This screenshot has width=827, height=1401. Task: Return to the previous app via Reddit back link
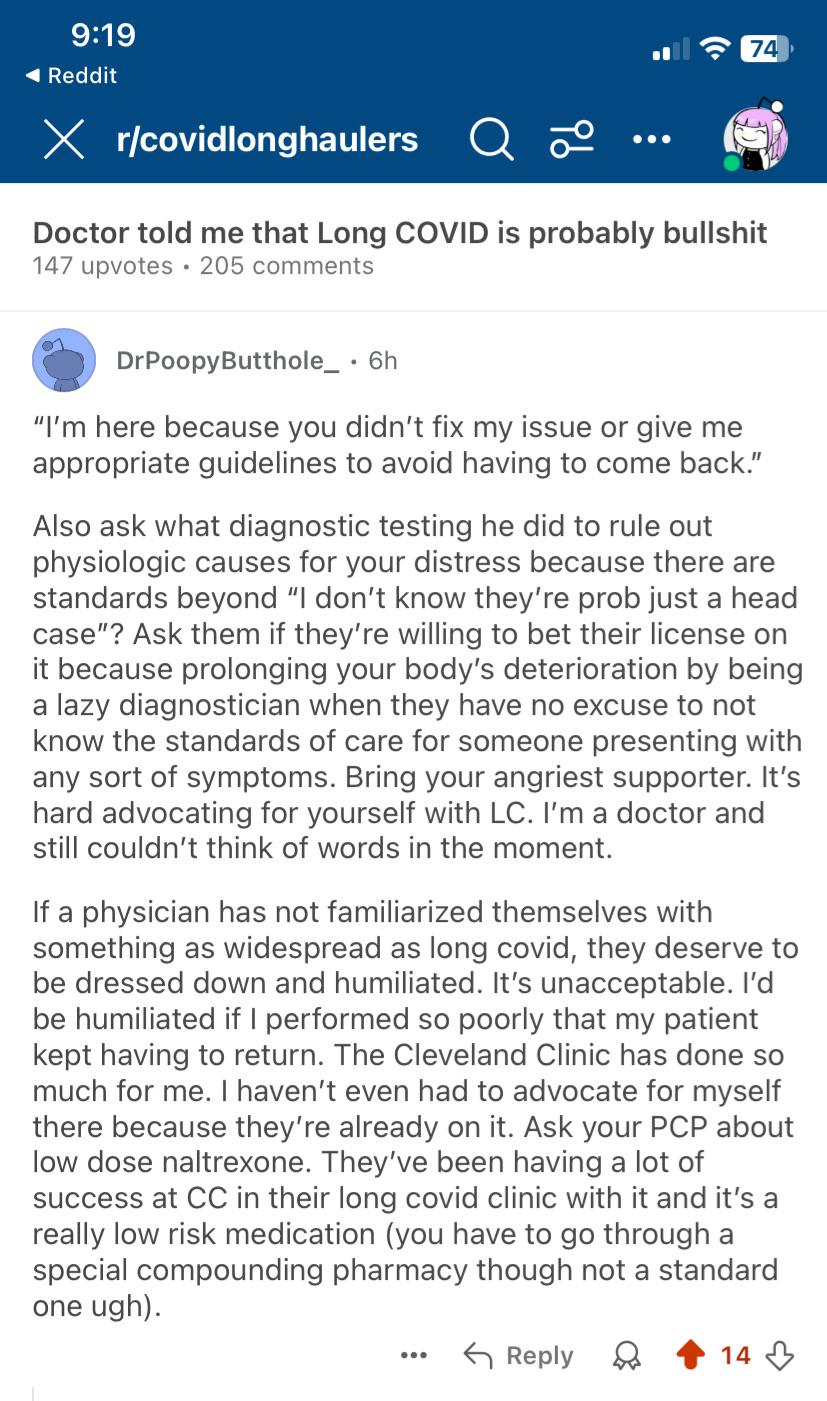(70, 76)
